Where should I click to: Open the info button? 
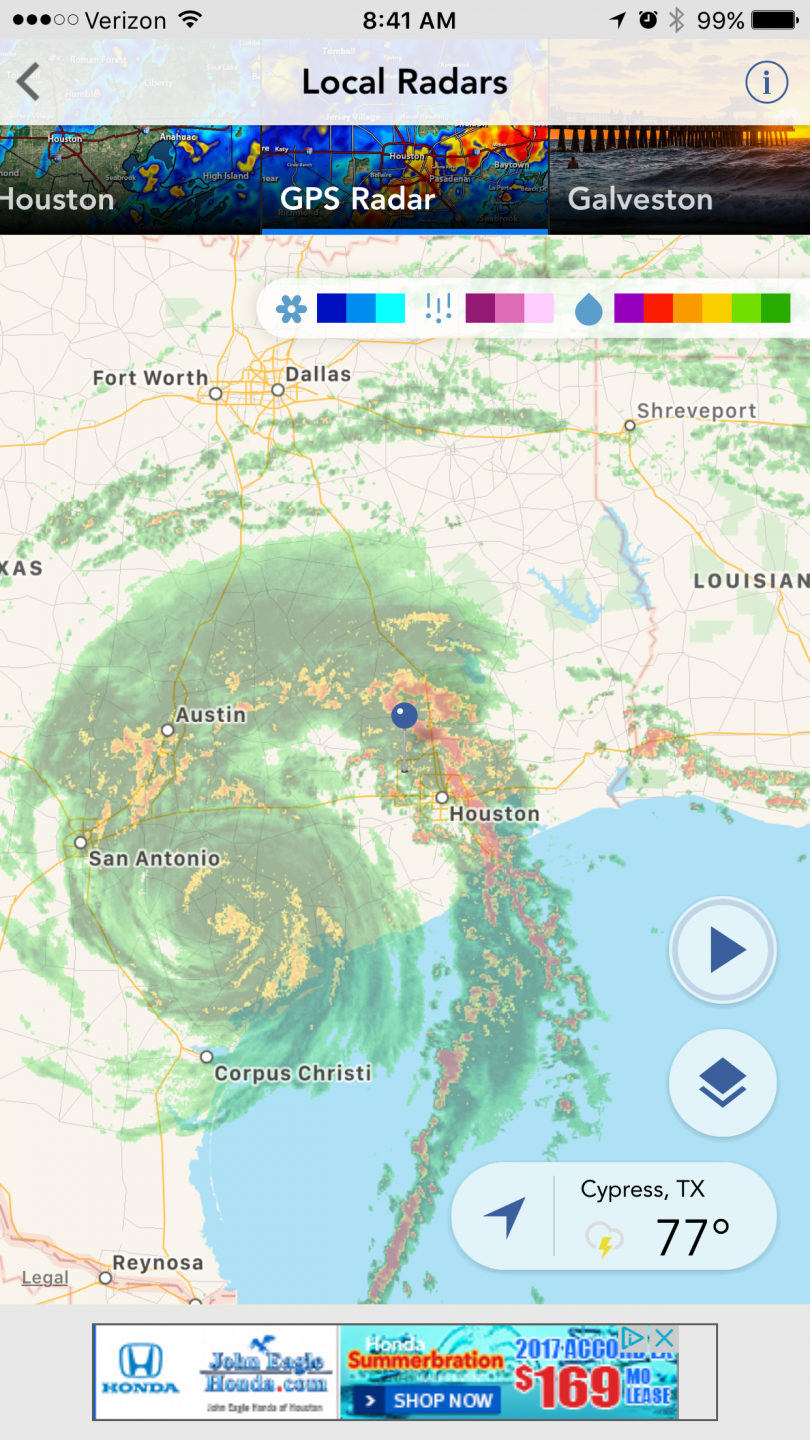(766, 82)
